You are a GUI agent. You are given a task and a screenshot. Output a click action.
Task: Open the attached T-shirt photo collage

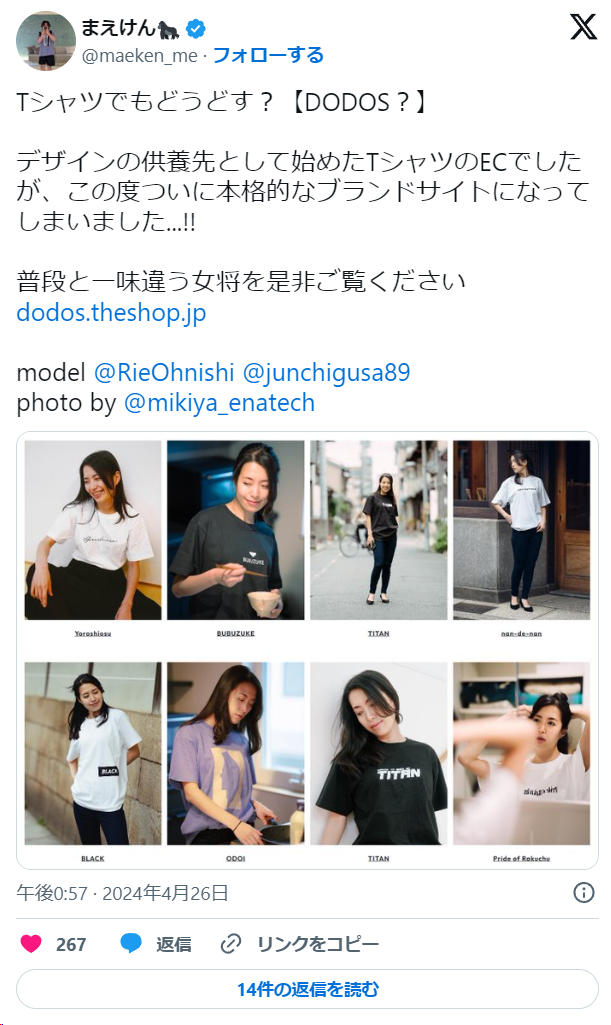tap(307, 650)
